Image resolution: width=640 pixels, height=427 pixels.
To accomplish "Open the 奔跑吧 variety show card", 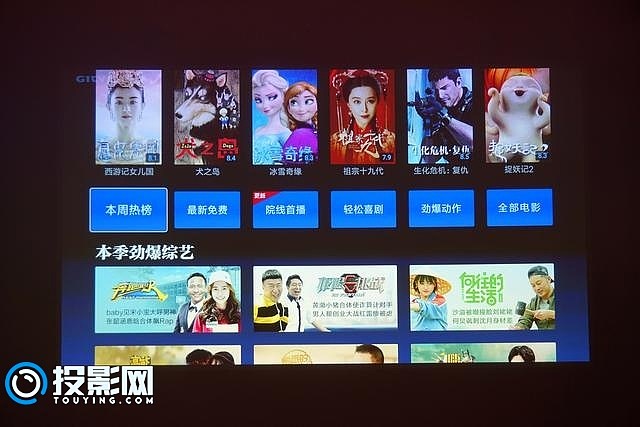I will 167,298.
